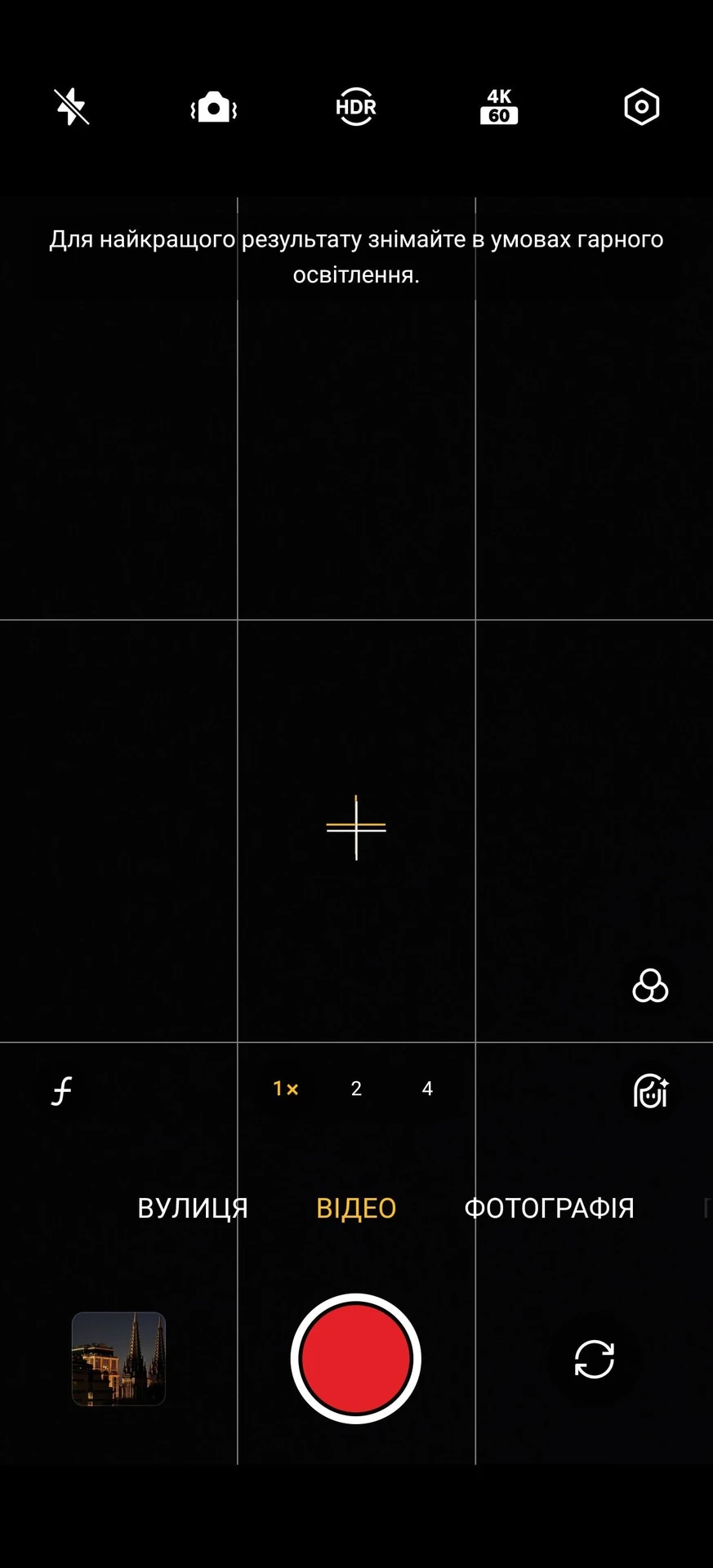Viewport: 713px width, 1568px height.
Task: Open the last captured photo thumbnail
Action: [x=119, y=1359]
